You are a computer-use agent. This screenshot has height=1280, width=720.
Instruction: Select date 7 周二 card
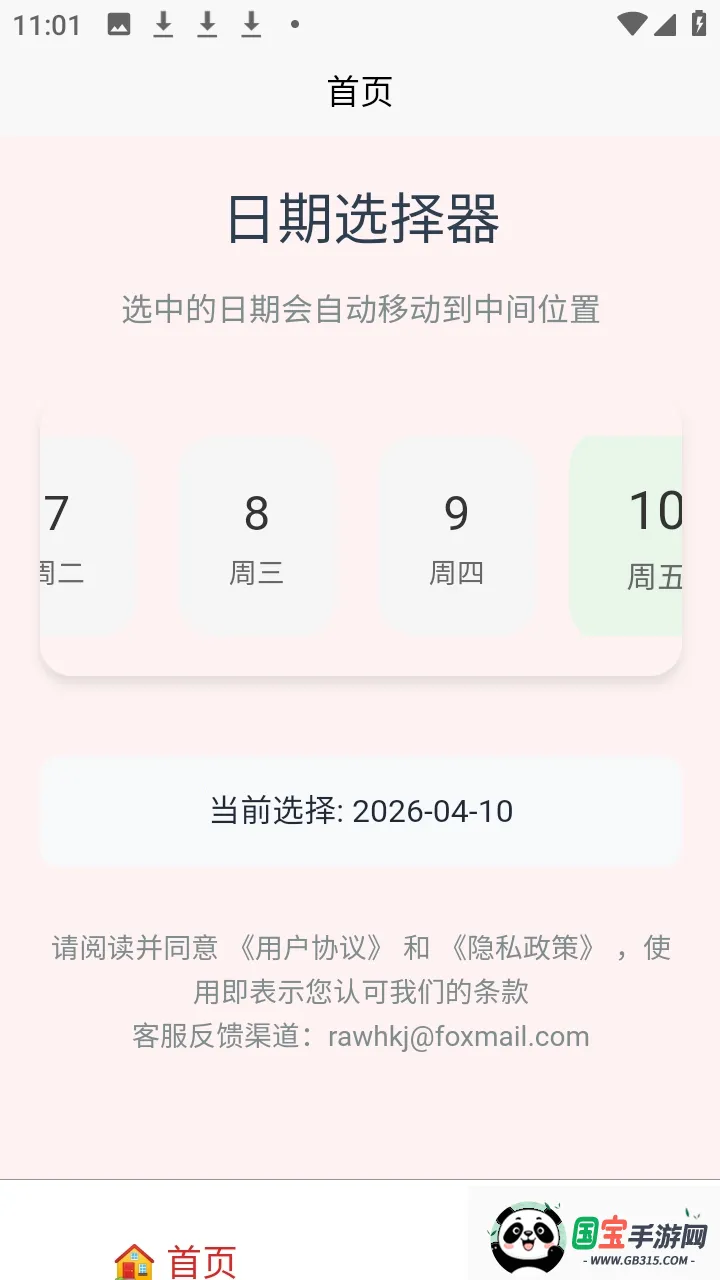point(60,537)
